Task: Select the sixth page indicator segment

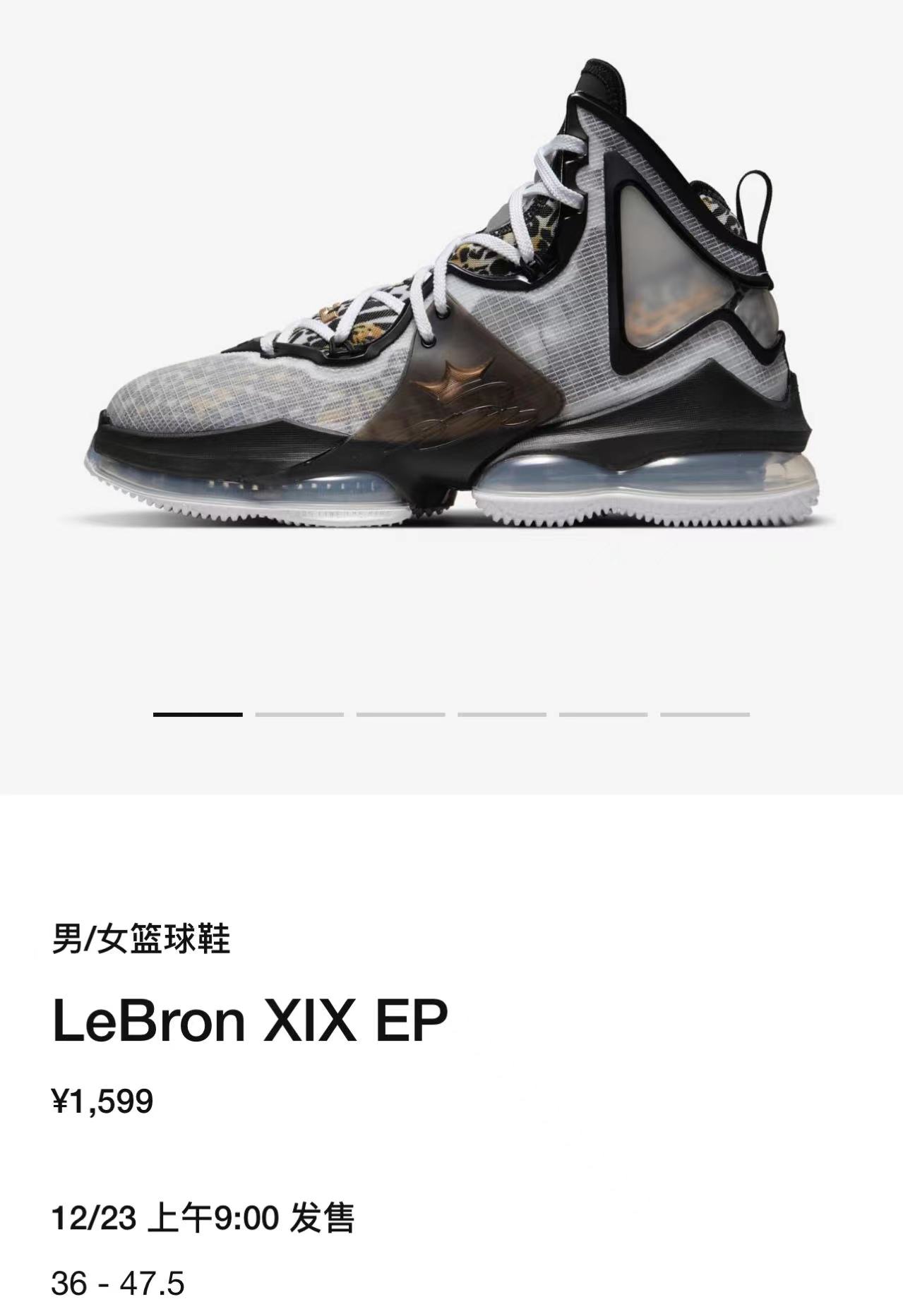Action: [705, 715]
